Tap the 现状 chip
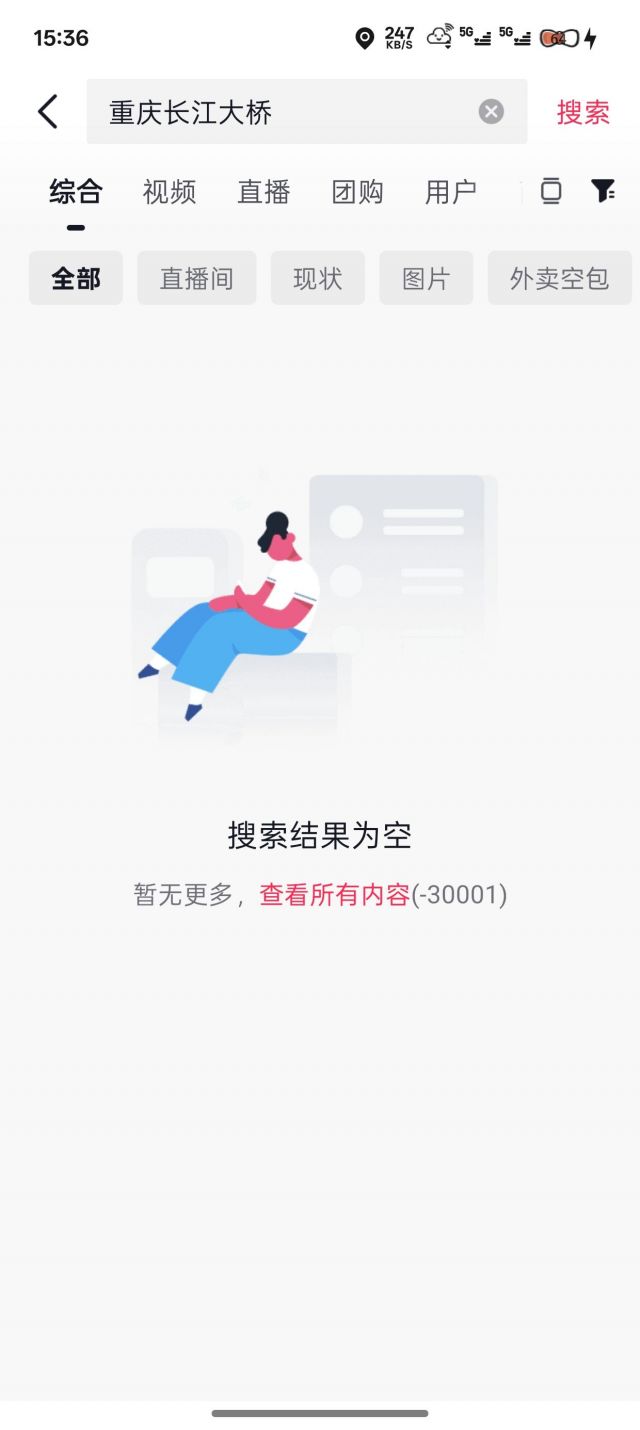The width and height of the screenshot is (640, 1430). click(318, 278)
